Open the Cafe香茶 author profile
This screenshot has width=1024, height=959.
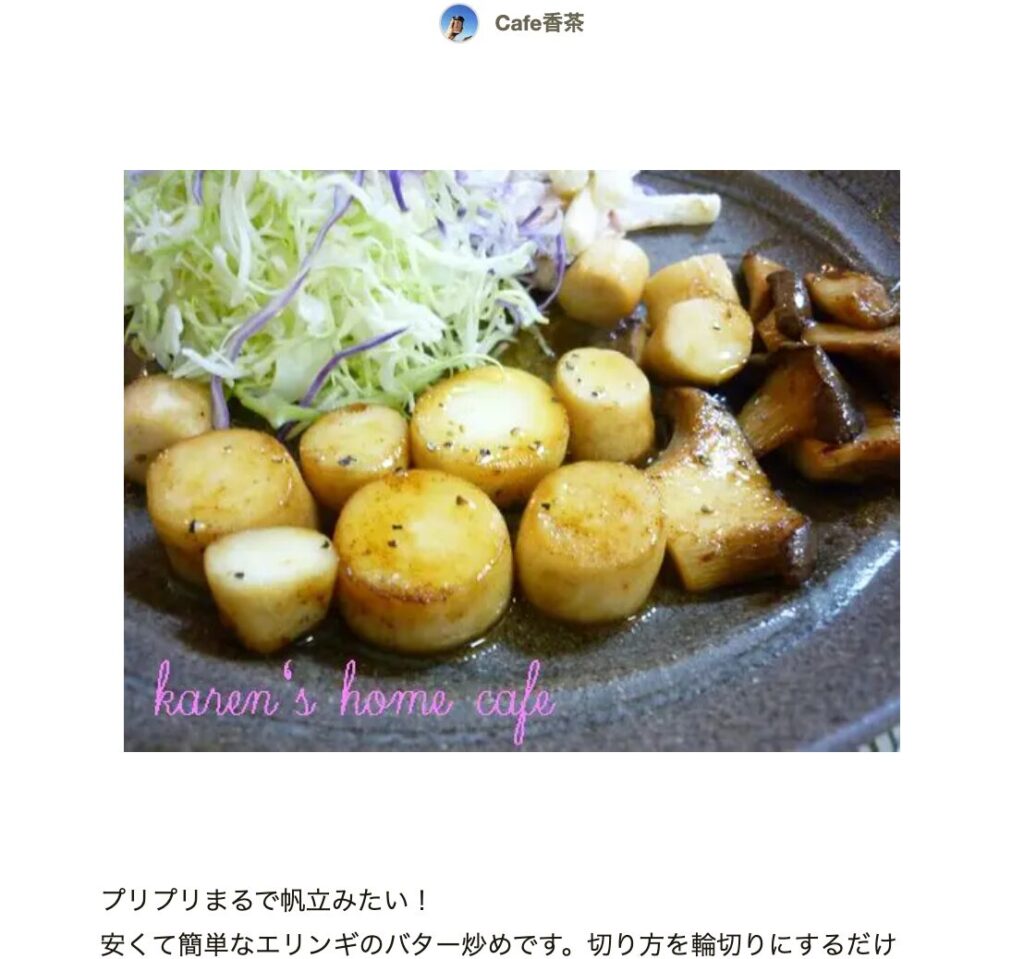pos(538,23)
